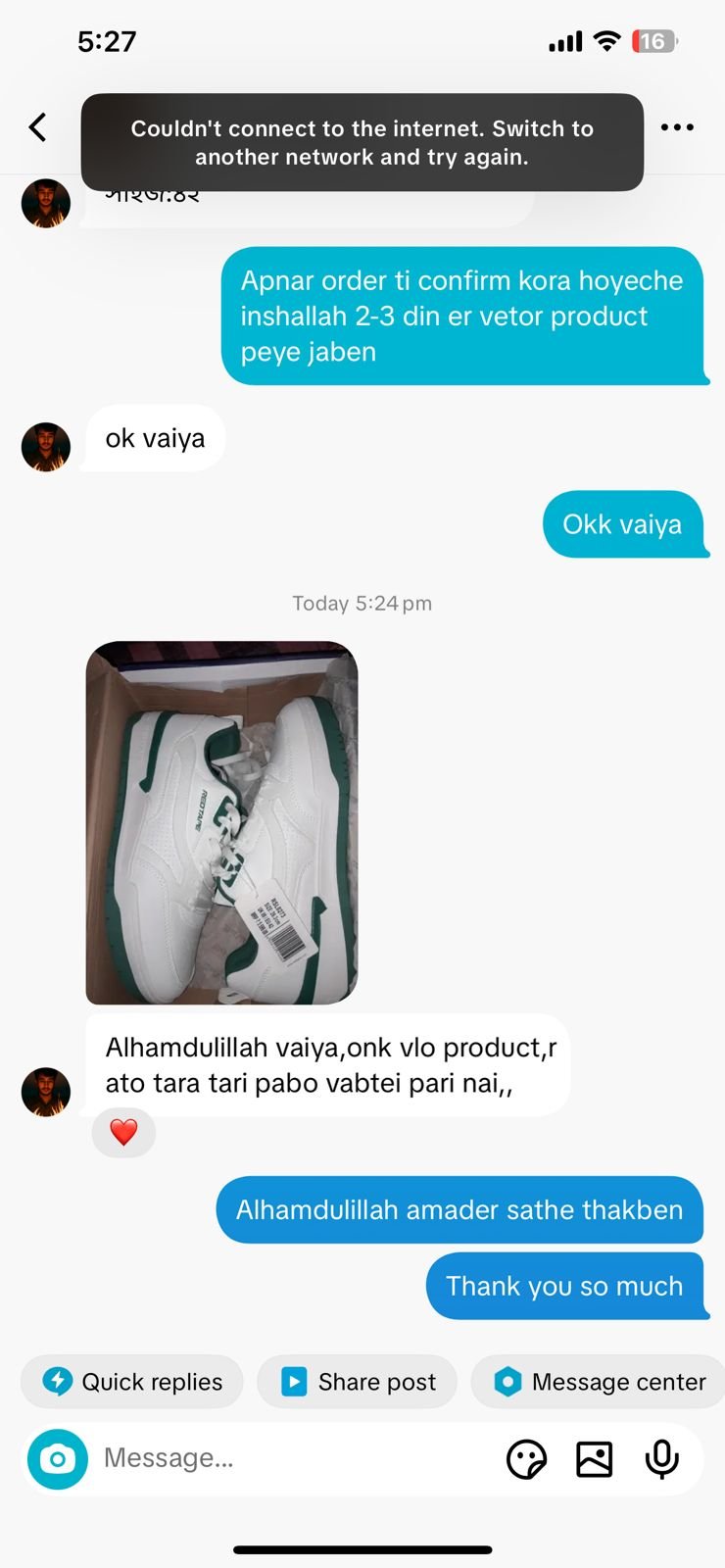This screenshot has width=725, height=1568.
Task: Open the Message center chip
Action: tap(599, 1382)
